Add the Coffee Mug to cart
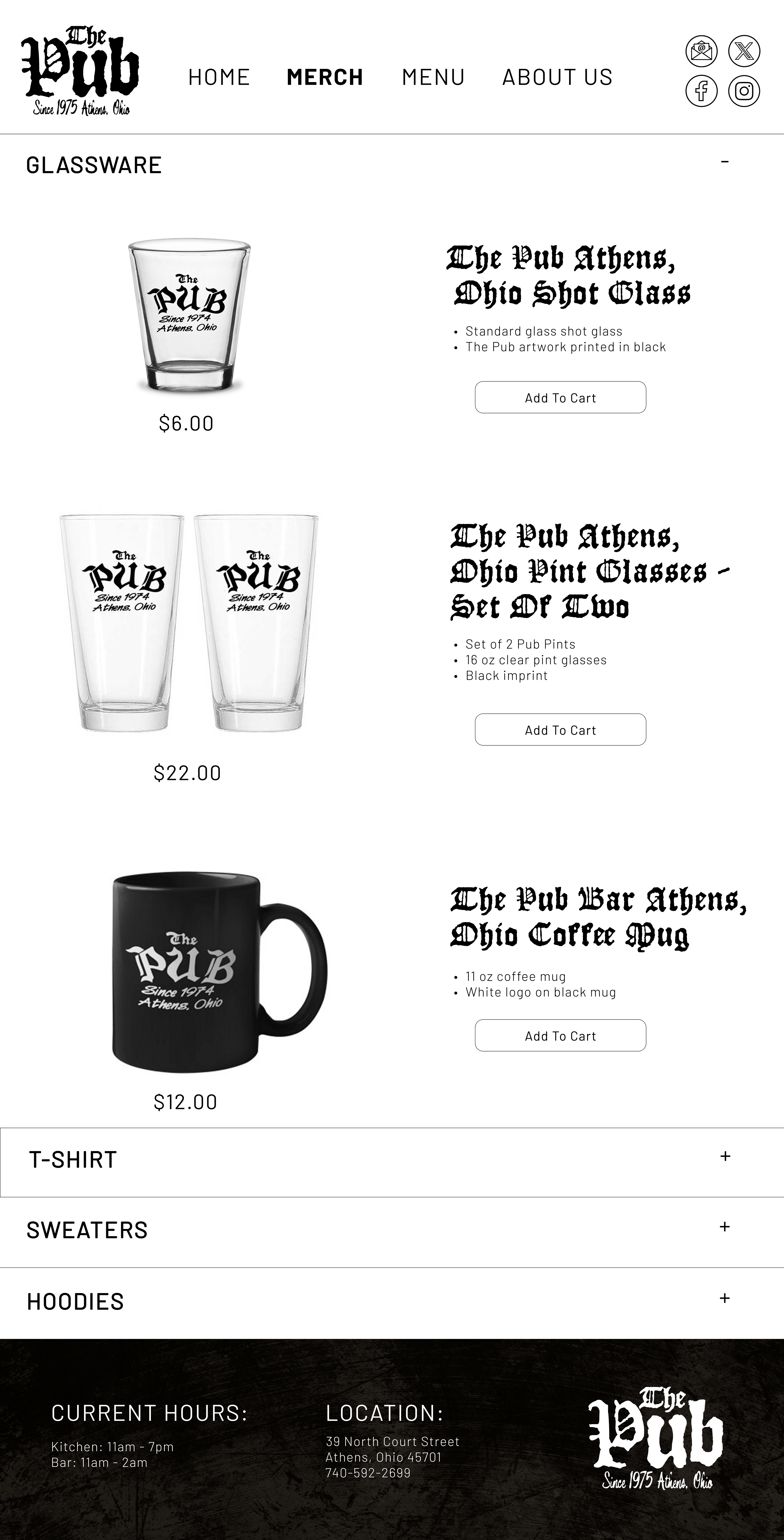 pos(560,1036)
